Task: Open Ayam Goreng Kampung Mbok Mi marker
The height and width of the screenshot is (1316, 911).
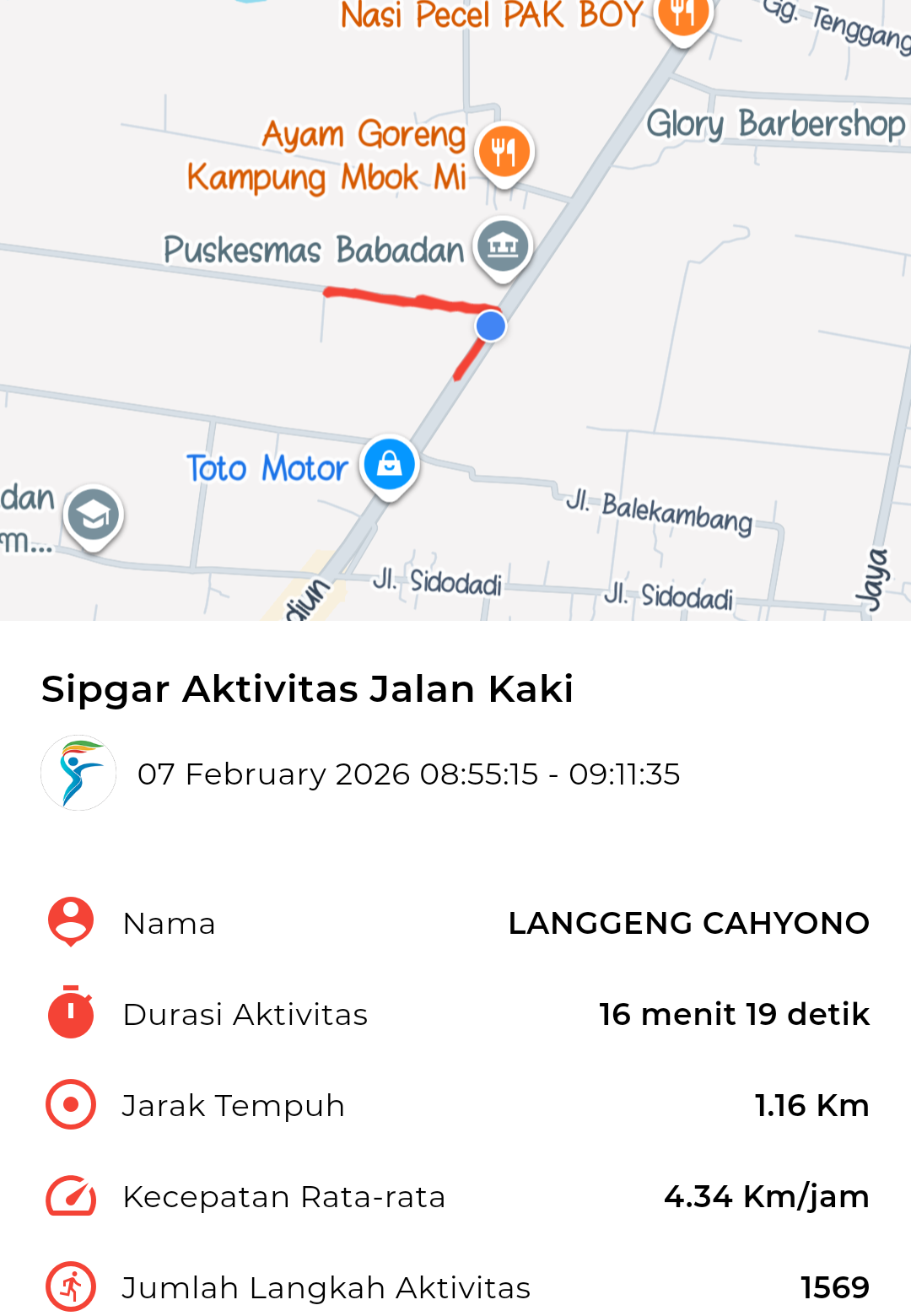Action: (x=504, y=152)
